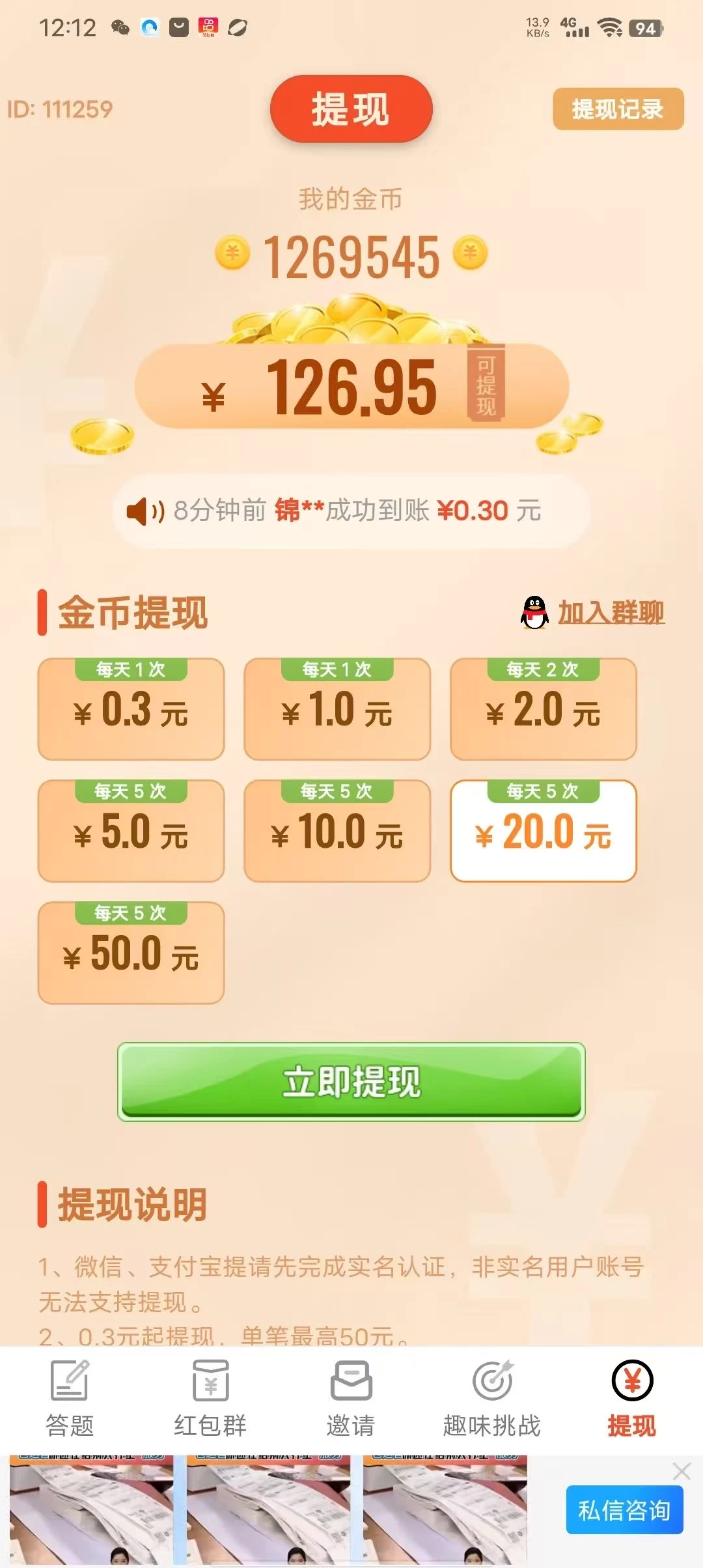Image resolution: width=703 pixels, height=1568 pixels.
Task: Select the ¥10.0 withdrawal option
Action: click(337, 830)
